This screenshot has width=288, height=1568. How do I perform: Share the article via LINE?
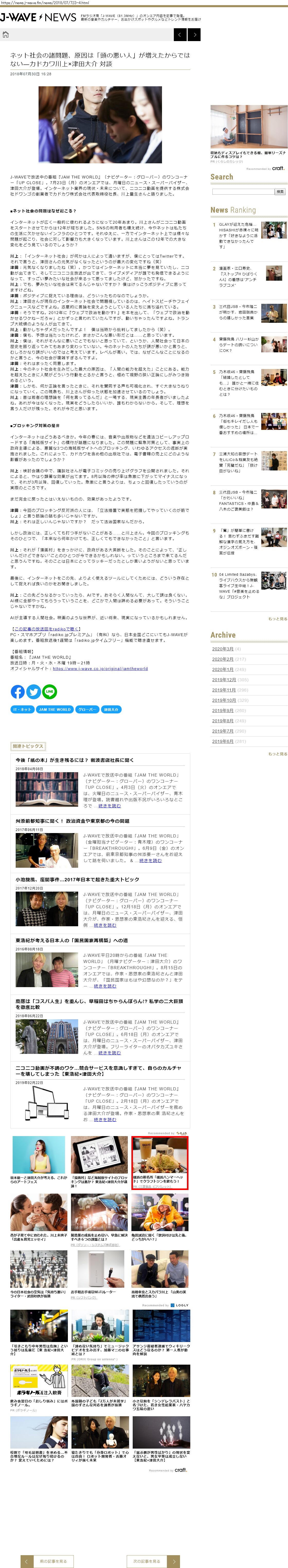click(x=49, y=692)
